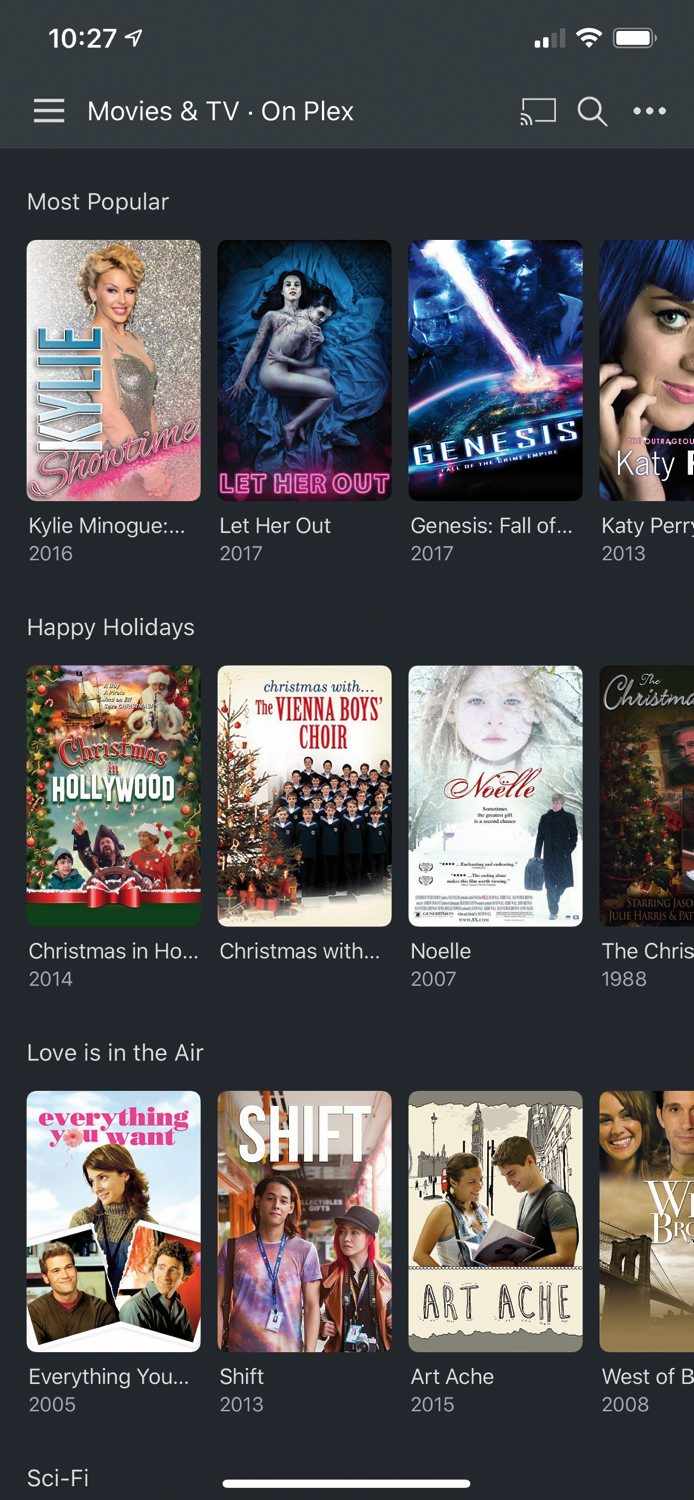This screenshot has width=694, height=1500.
Task: Open the hamburger navigation menu
Action: click(49, 111)
